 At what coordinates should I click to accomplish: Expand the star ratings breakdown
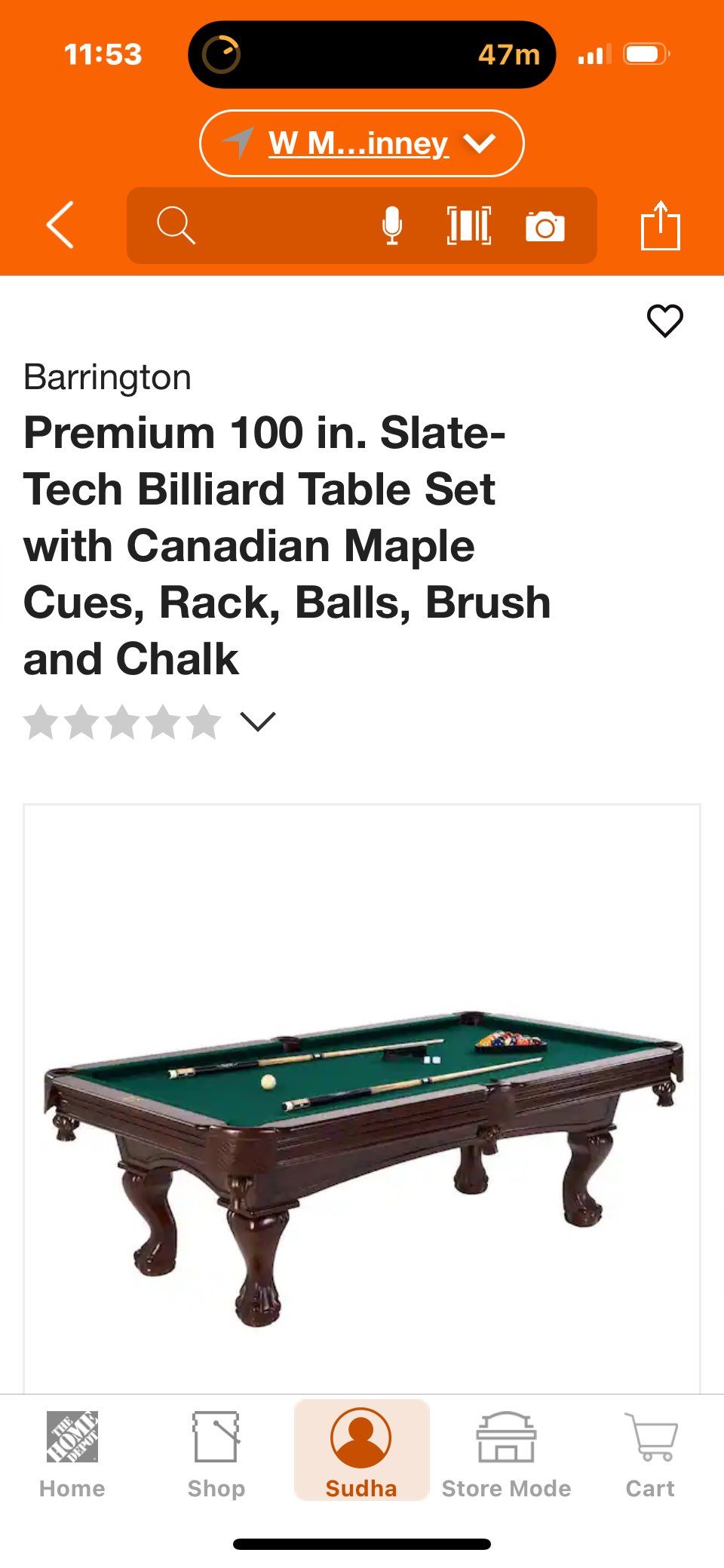point(258,722)
